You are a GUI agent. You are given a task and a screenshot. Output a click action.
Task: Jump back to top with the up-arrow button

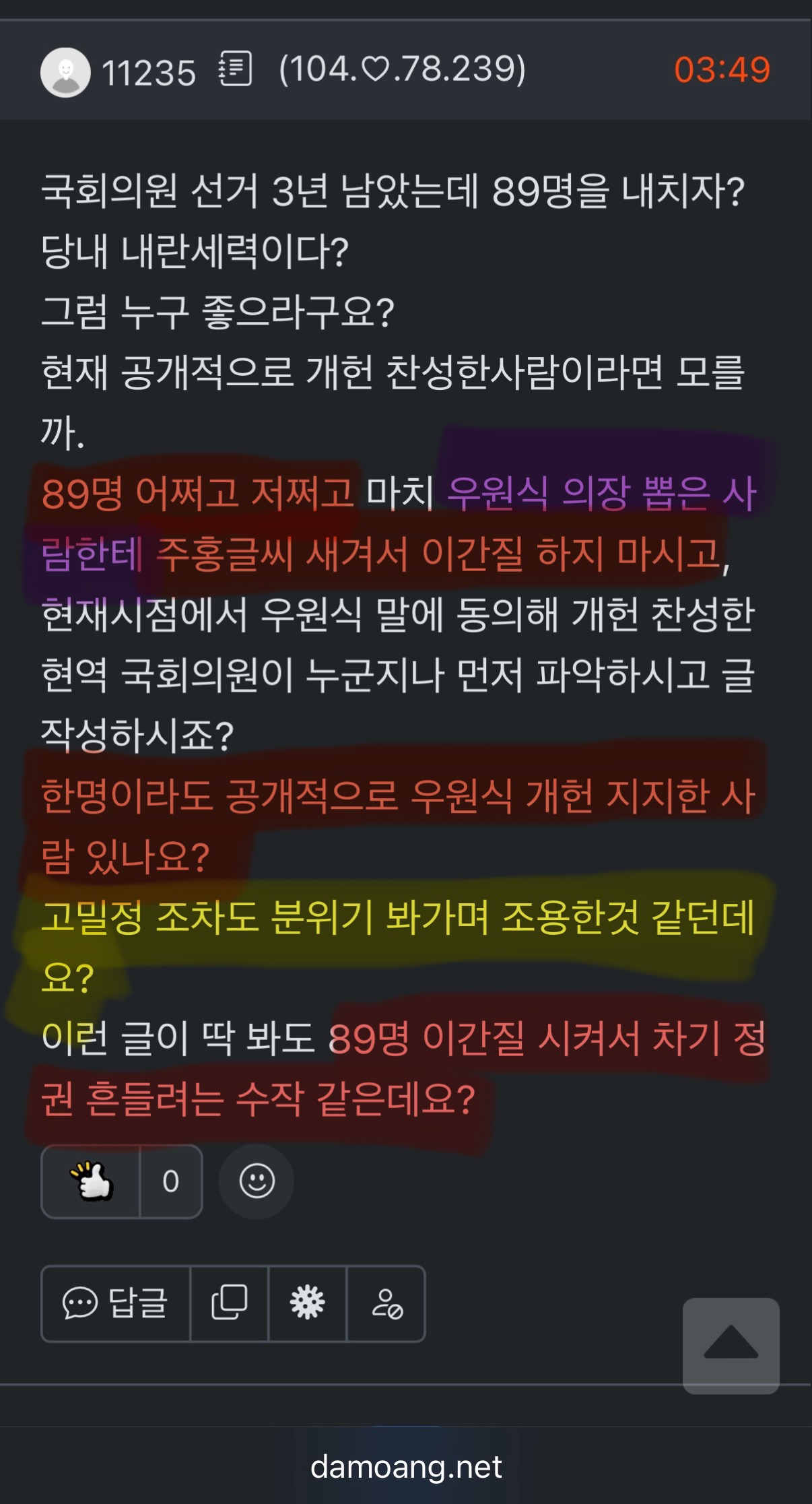731,1345
